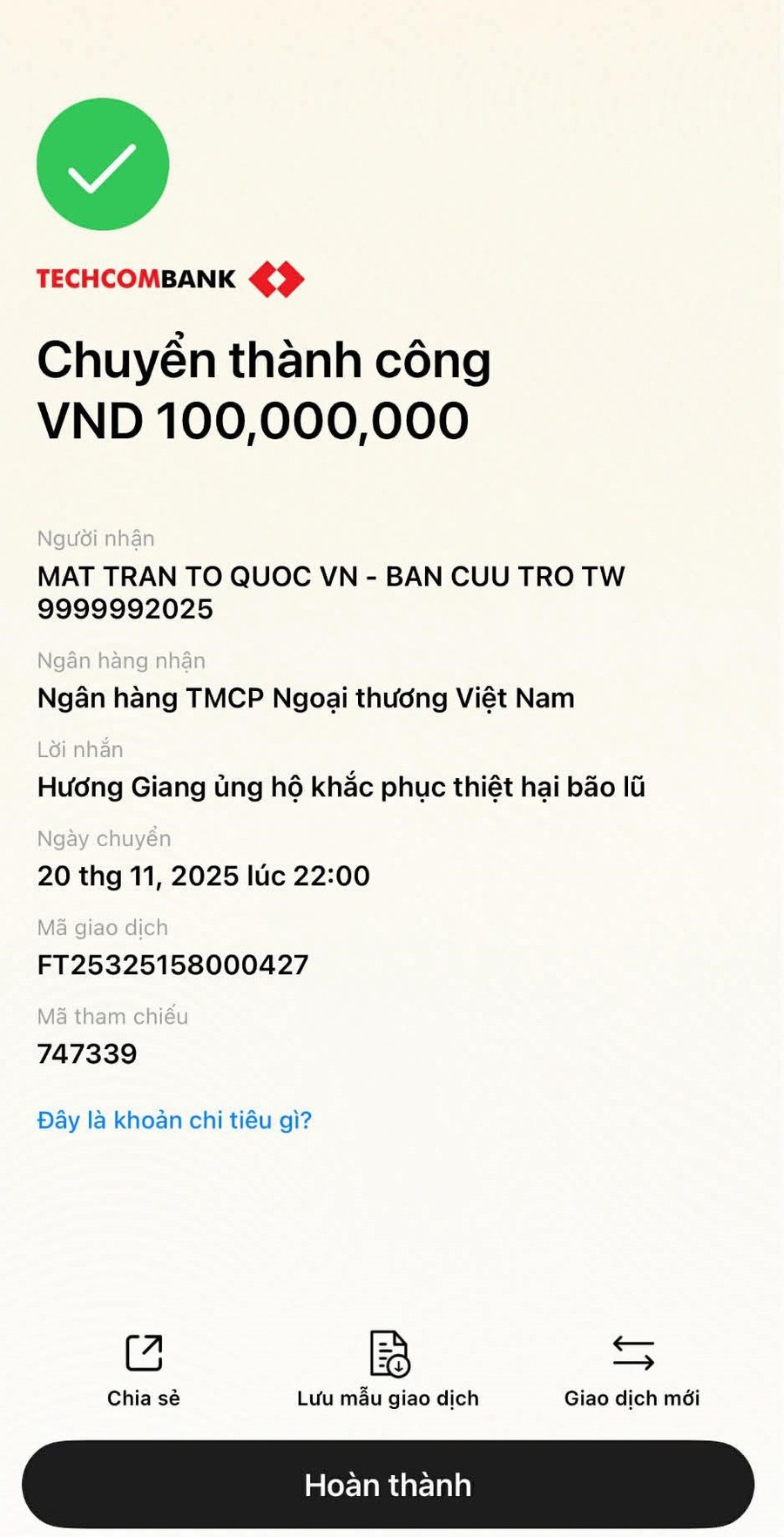Select the recipient name MAT TRAN TO QUOC VN
This screenshot has height=1537, width=784.
(329, 575)
